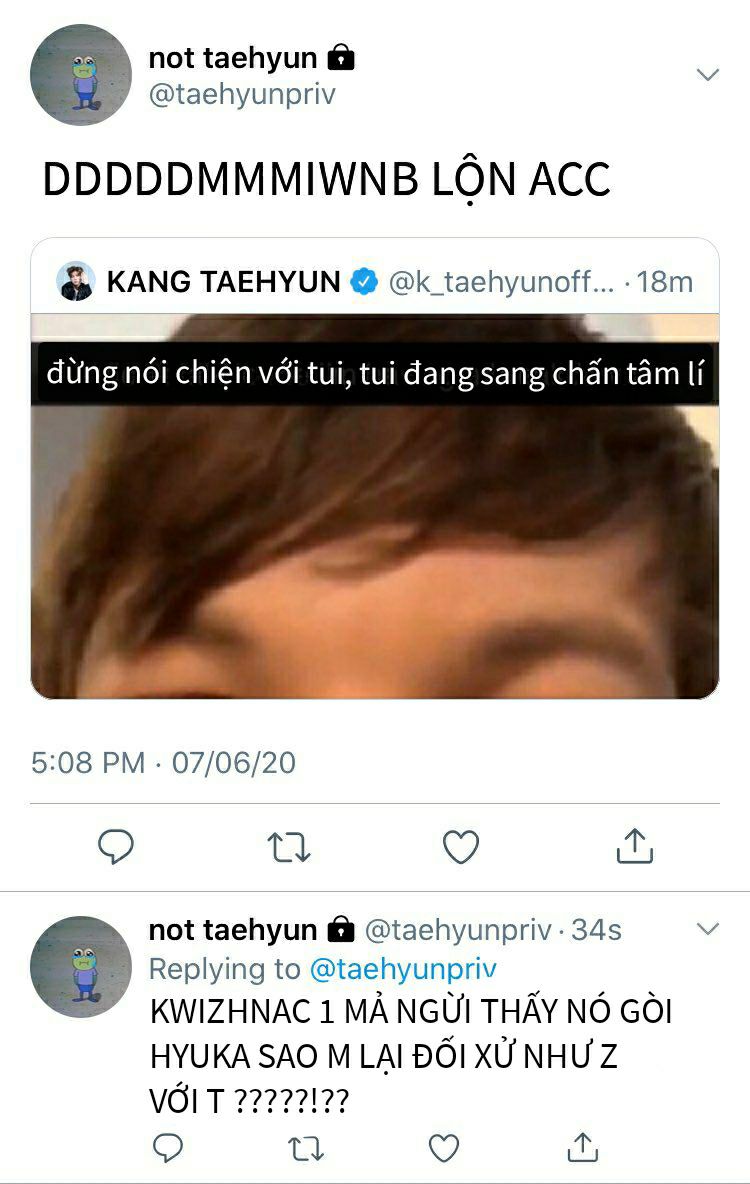This screenshot has width=750, height=1184.
Task: Reply to the KWIZHNAC reply tweet
Action: tap(168, 1148)
